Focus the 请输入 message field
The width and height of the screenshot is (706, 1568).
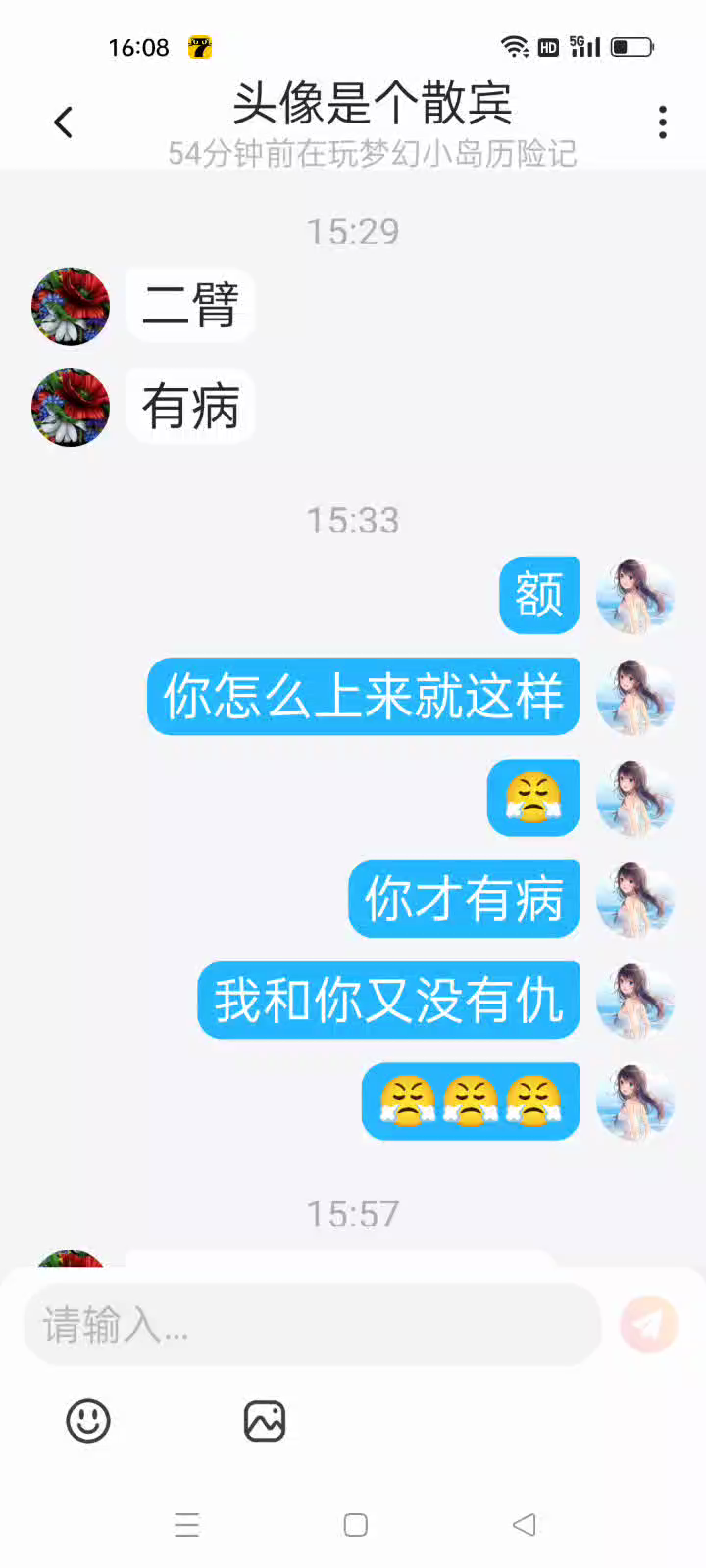(x=312, y=1325)
